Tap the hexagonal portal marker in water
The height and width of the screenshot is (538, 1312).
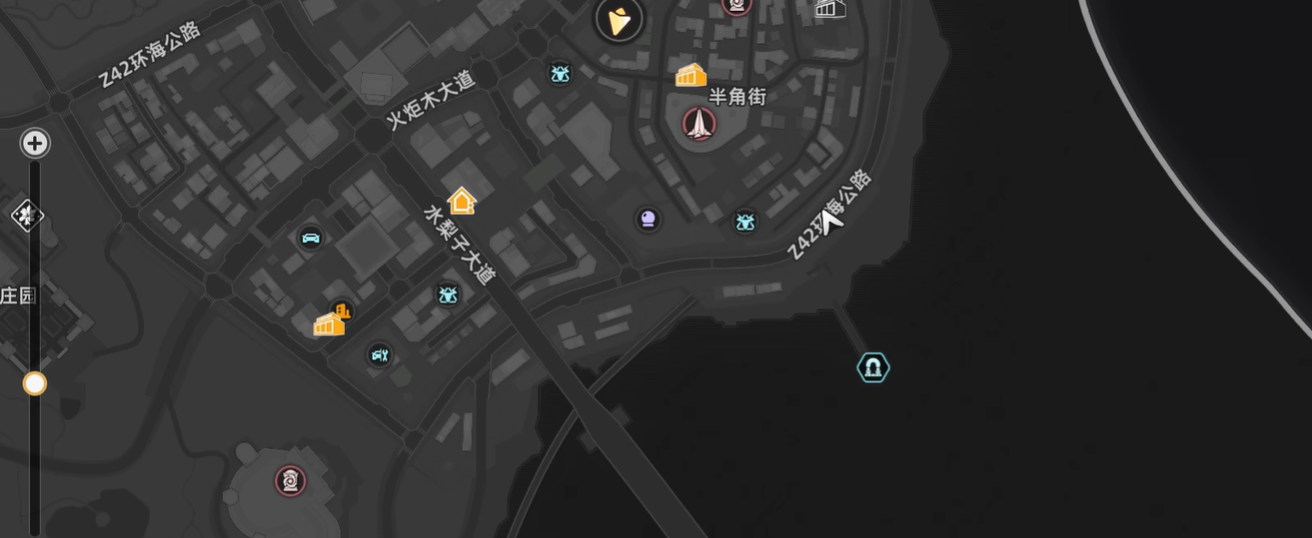coord(873,368)
